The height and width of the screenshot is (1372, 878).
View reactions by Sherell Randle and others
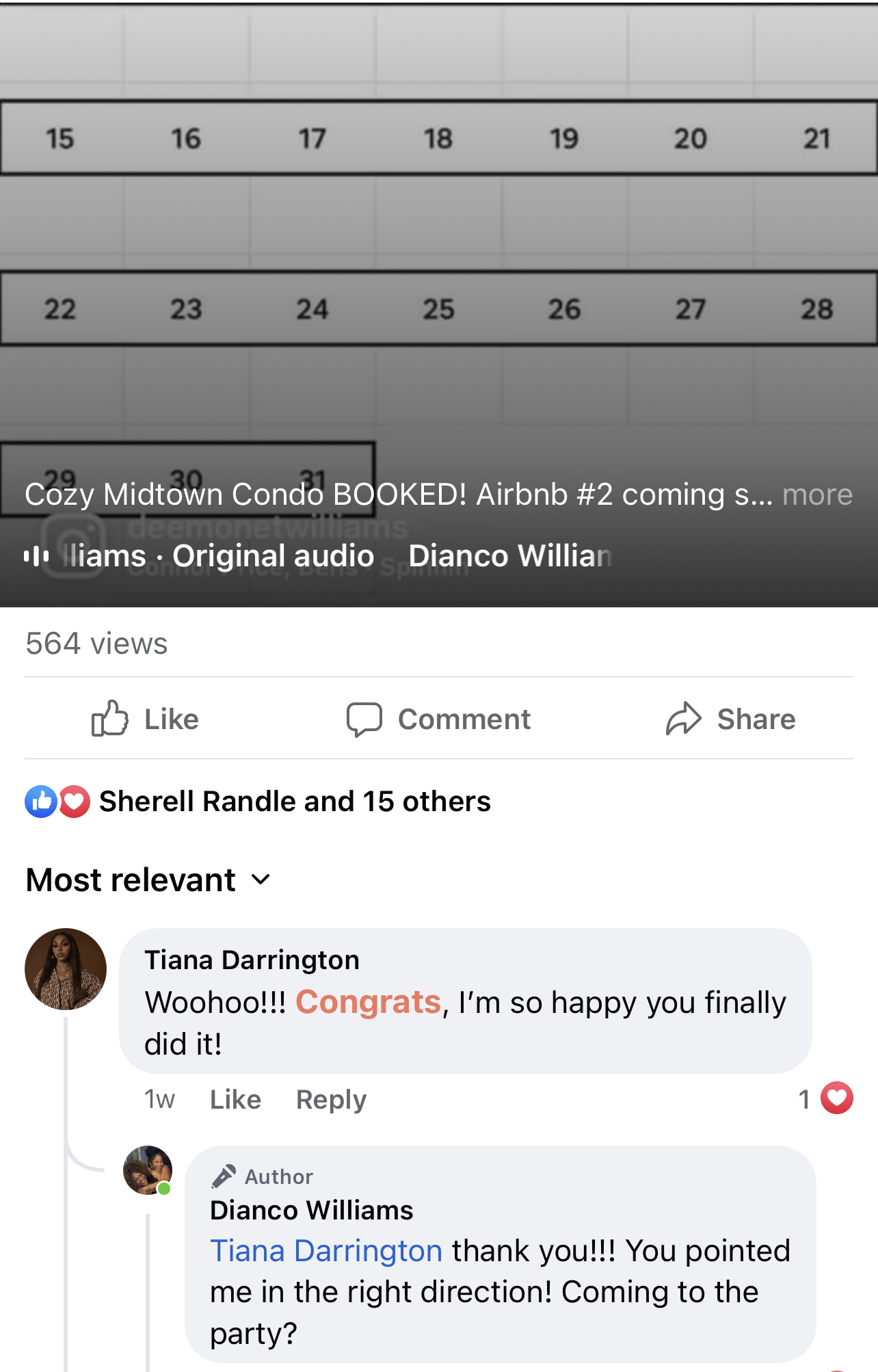294,802
